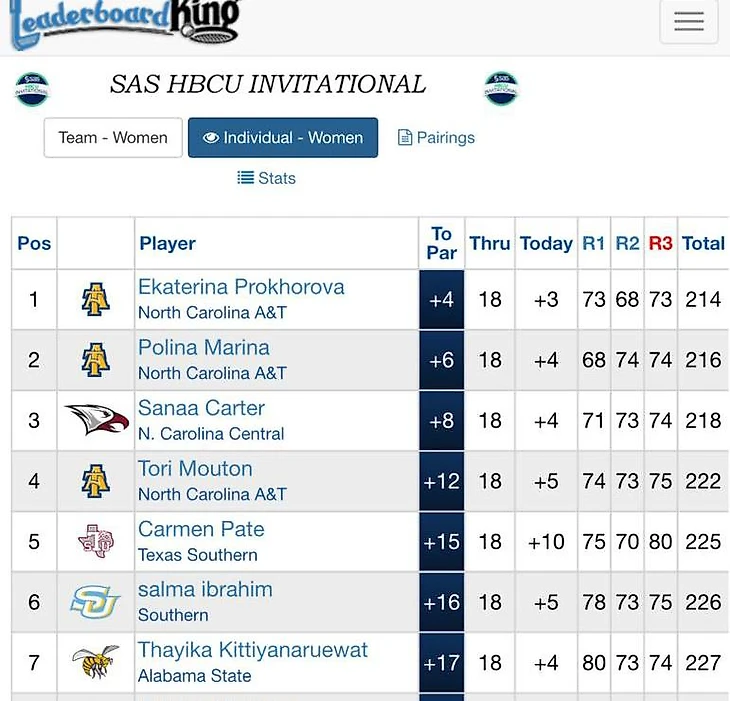View Sanaa Carter's scorecard
The image size is (730, 701).
[x=201, y=408]
